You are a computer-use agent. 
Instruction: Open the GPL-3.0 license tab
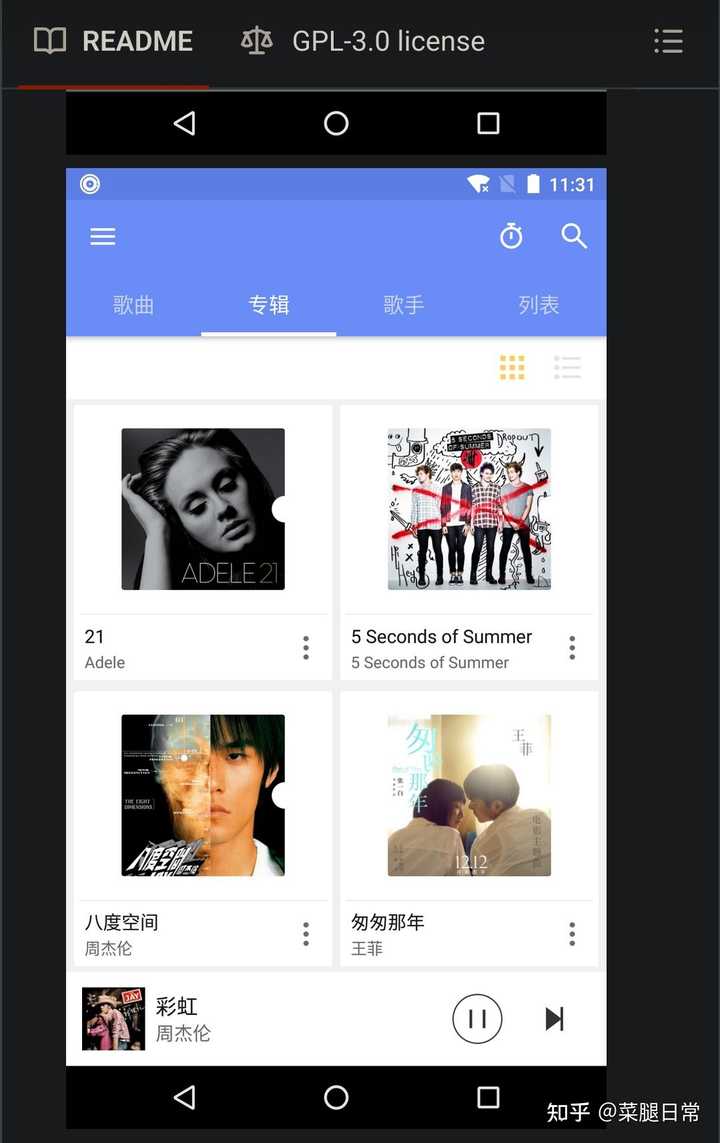(363, 42)
